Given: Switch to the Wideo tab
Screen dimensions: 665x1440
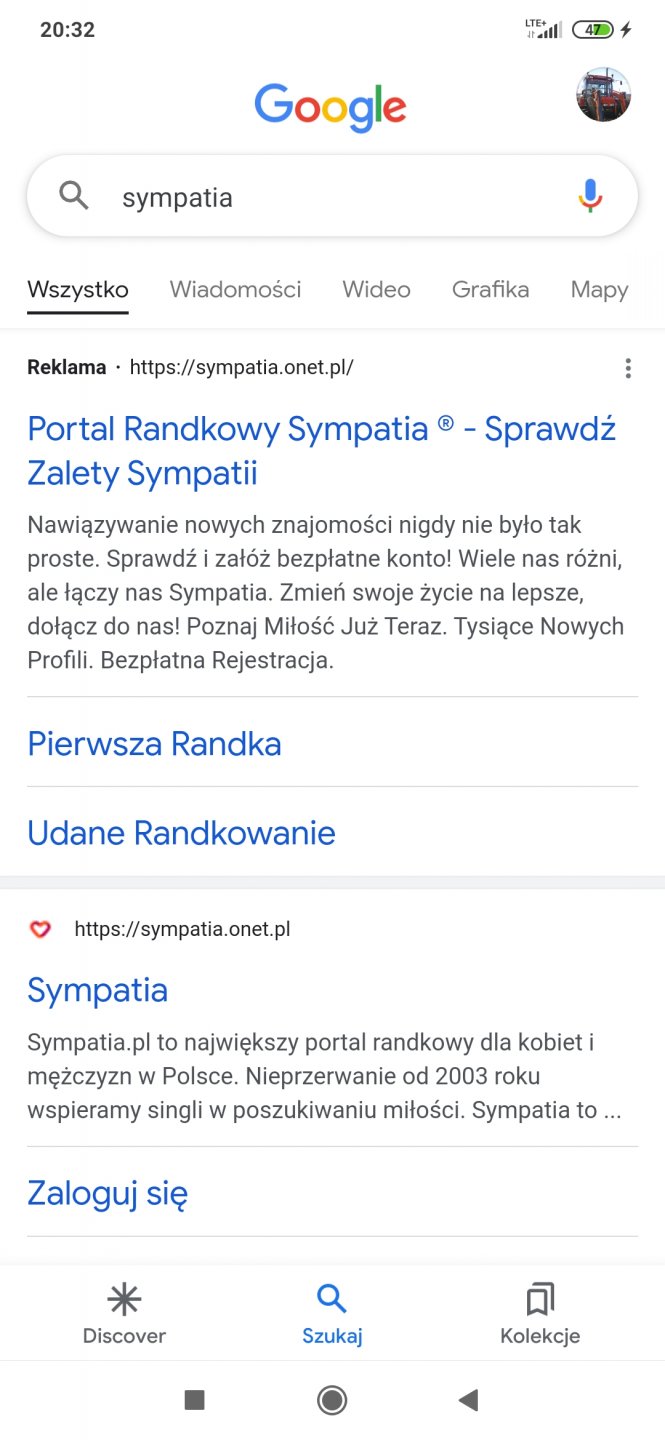Looking at the screenshot, I should tap(376, 290).
